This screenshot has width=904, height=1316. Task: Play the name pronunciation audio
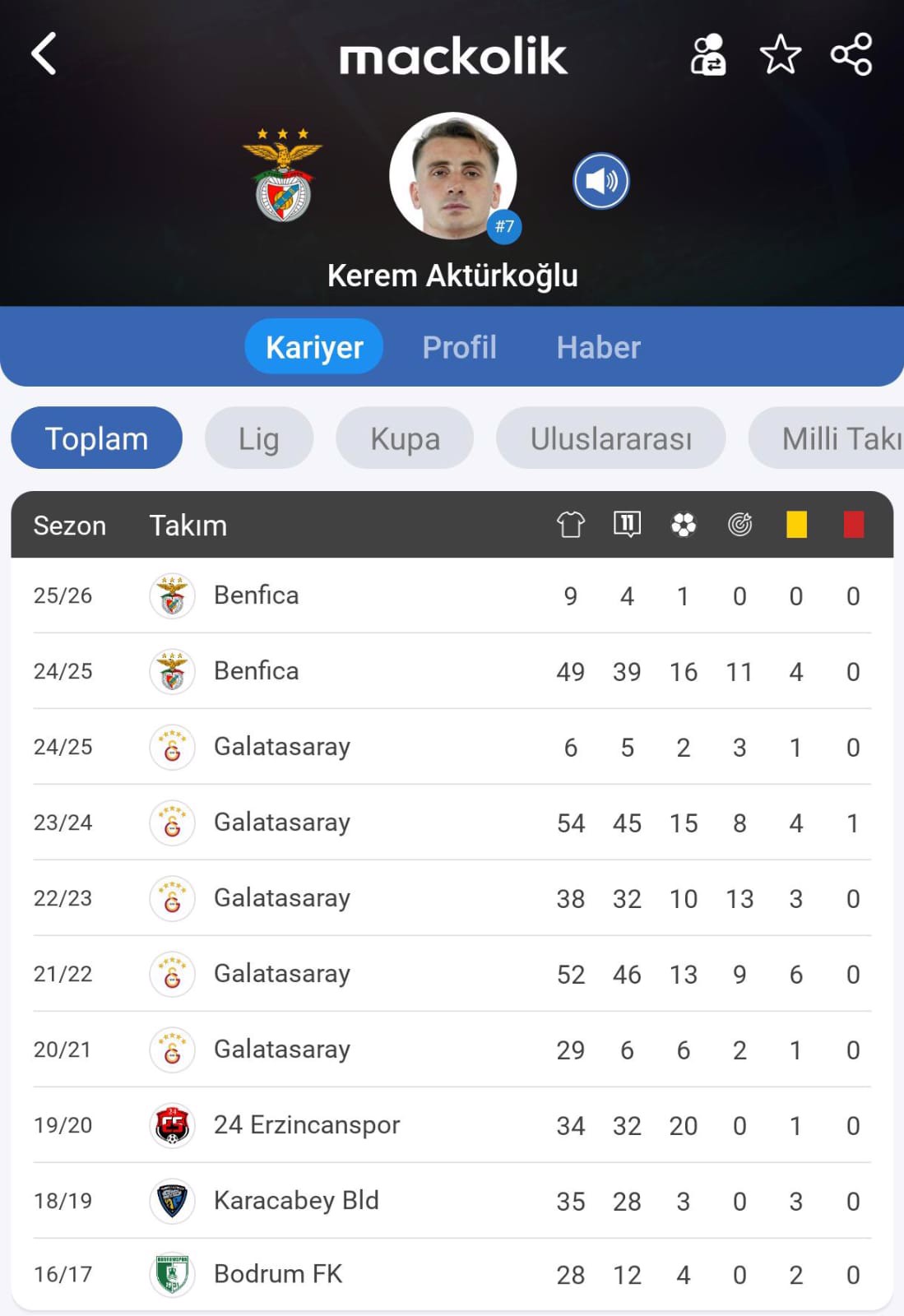[600, 181]
